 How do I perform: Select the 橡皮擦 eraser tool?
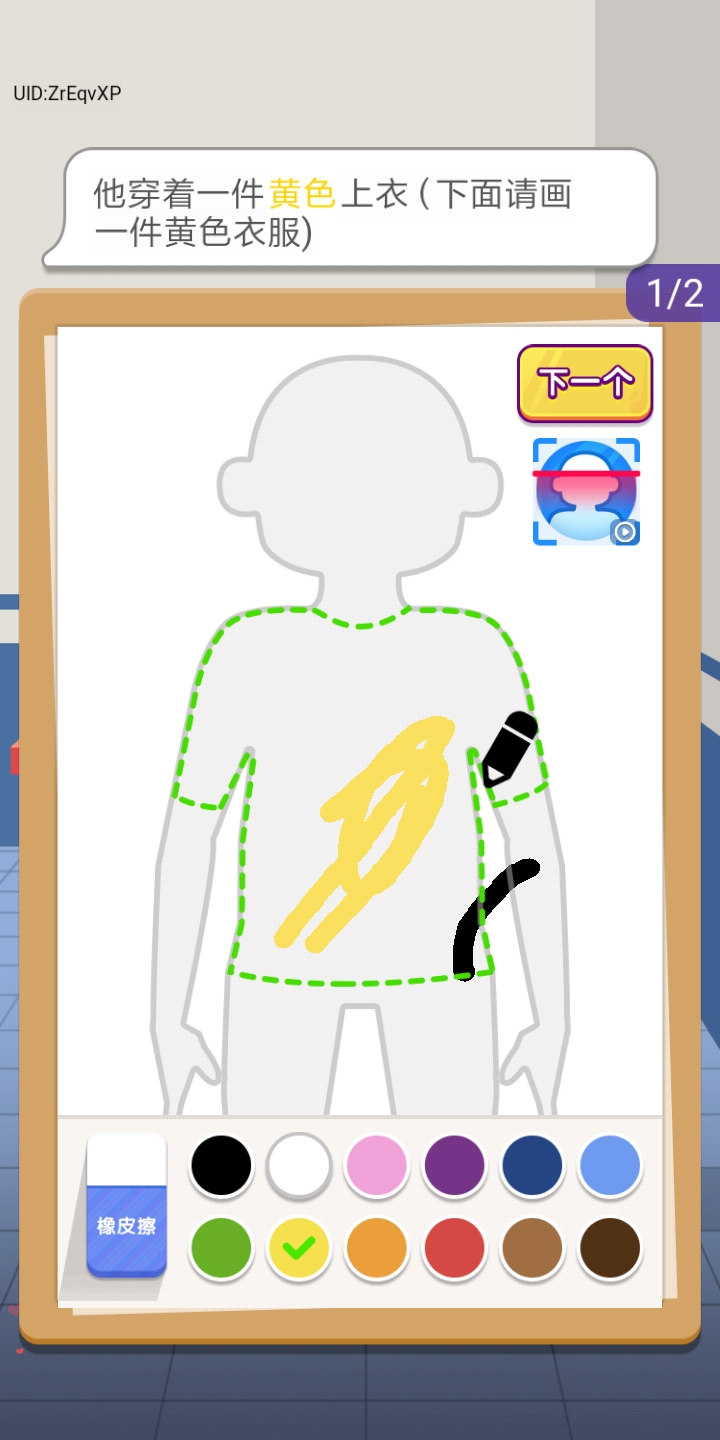pyautogui.click(x=126, y=1205)
